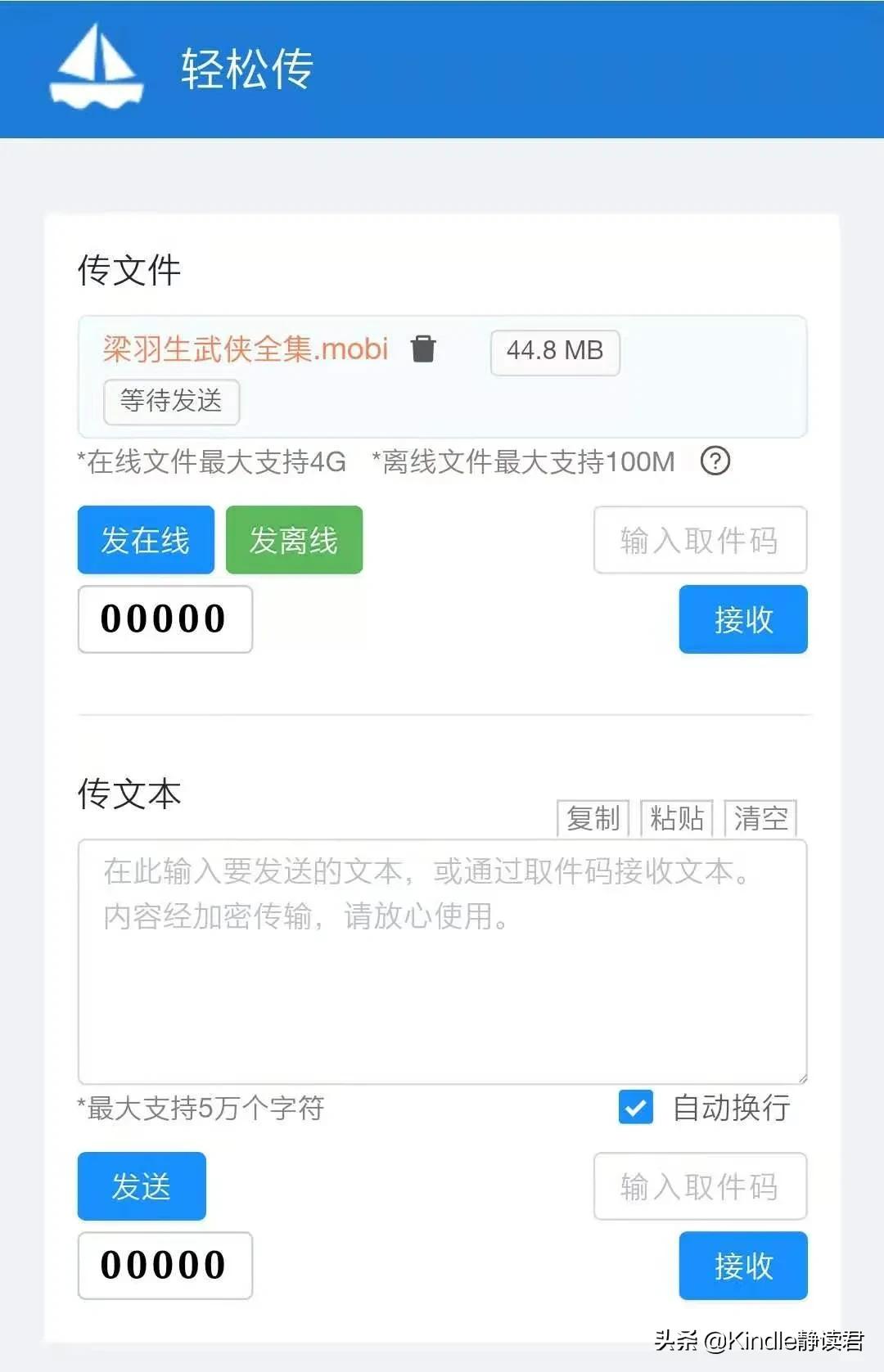This screenshot has height=1372, width=884.
Task: Delete the 梁羽生武侠全集.mobi file
Action: click(423, 349)
